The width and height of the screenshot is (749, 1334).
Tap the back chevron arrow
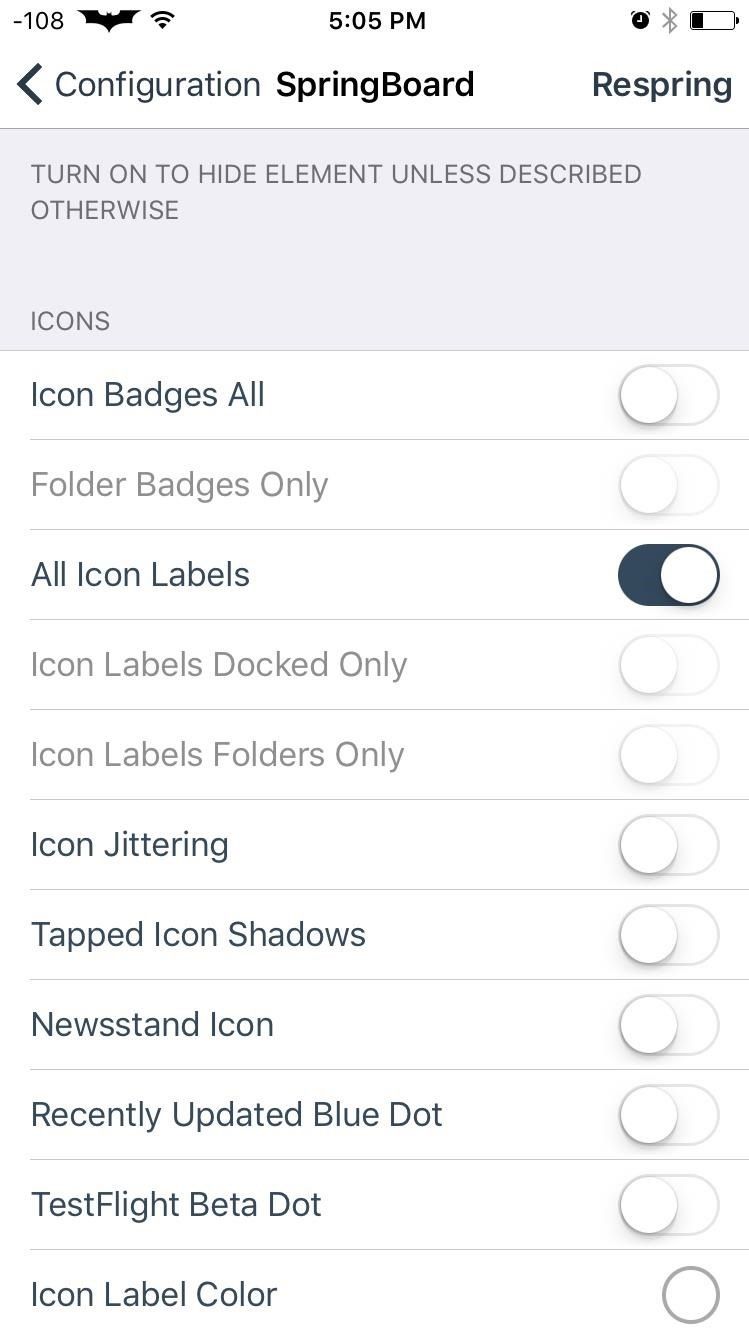coord(28,84)
